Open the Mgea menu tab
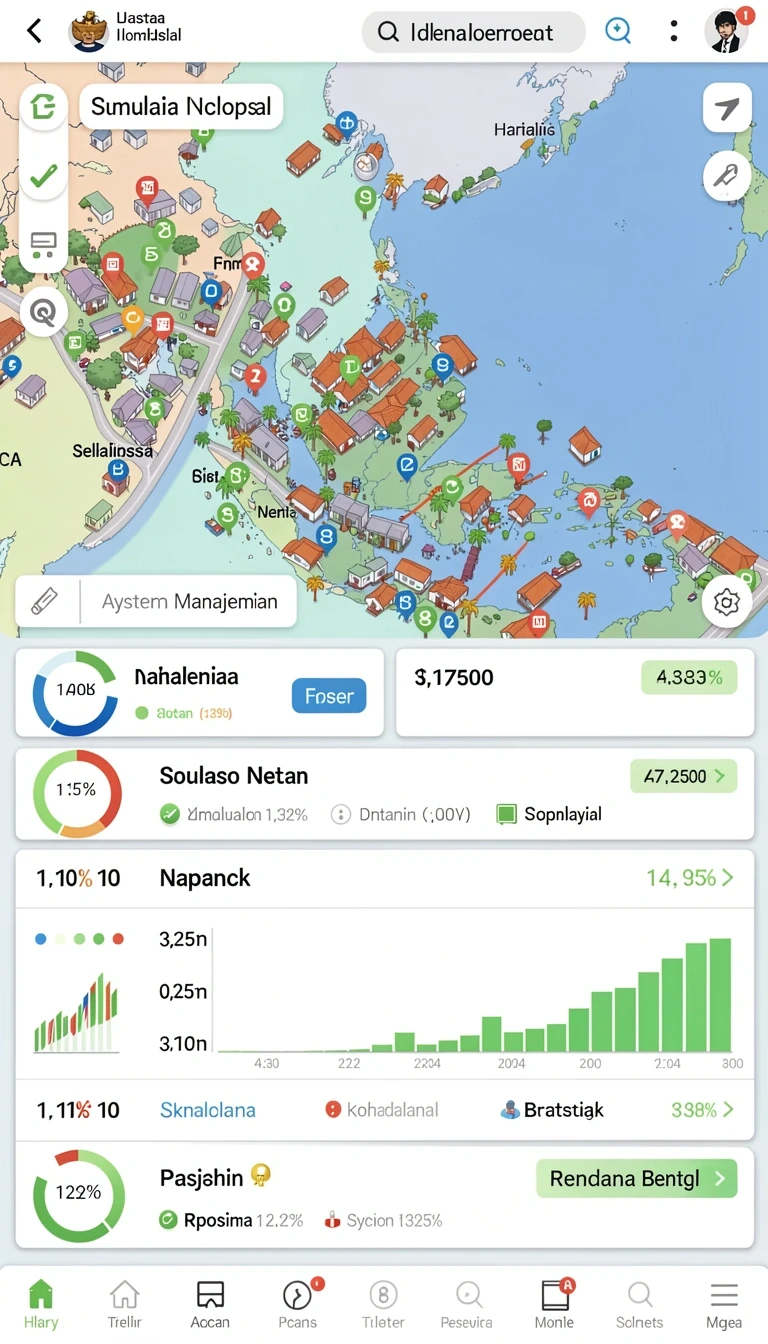 [x=724, y=1305]
